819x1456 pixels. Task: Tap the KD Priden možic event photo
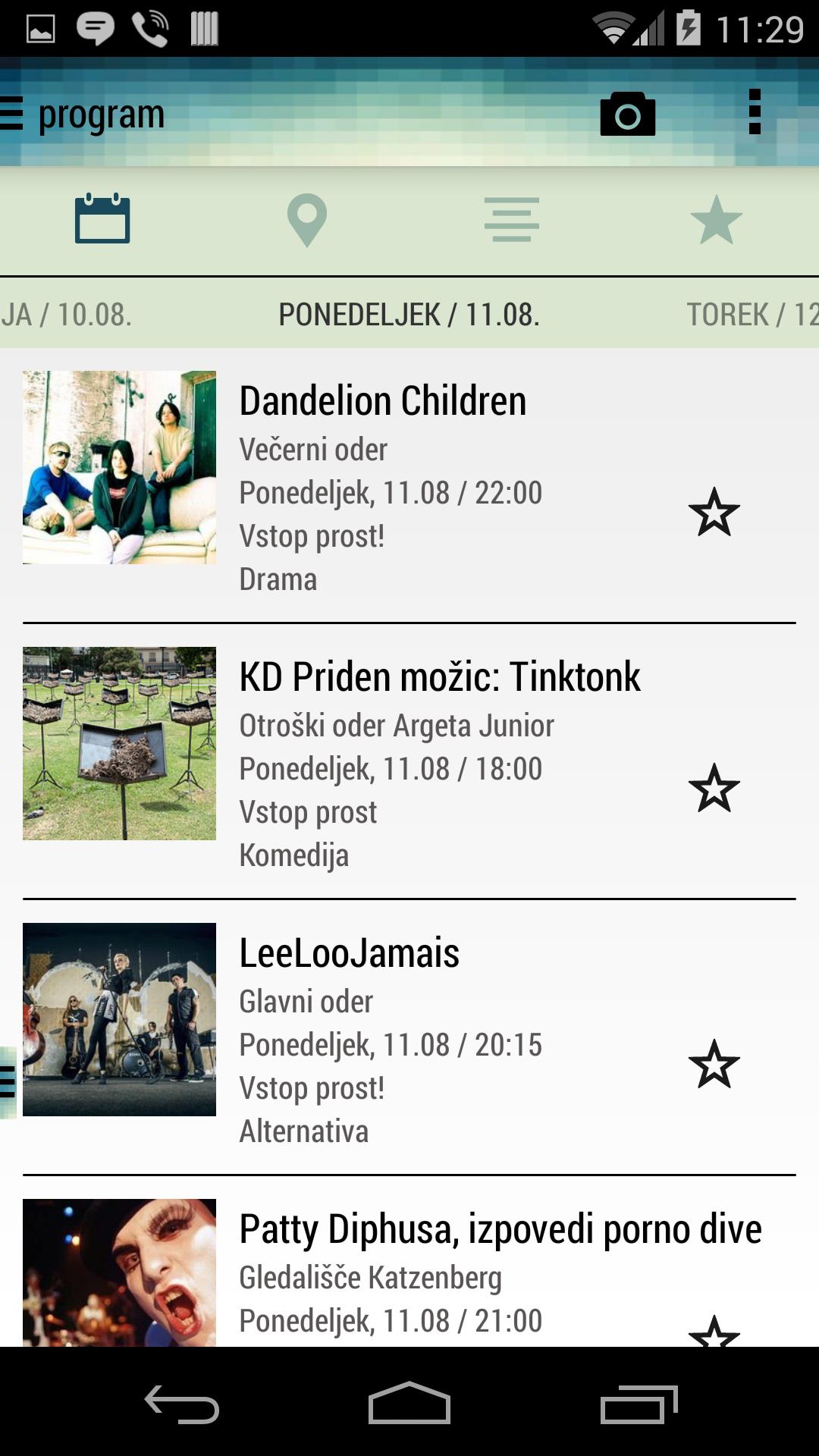click(x=119, y=745)
